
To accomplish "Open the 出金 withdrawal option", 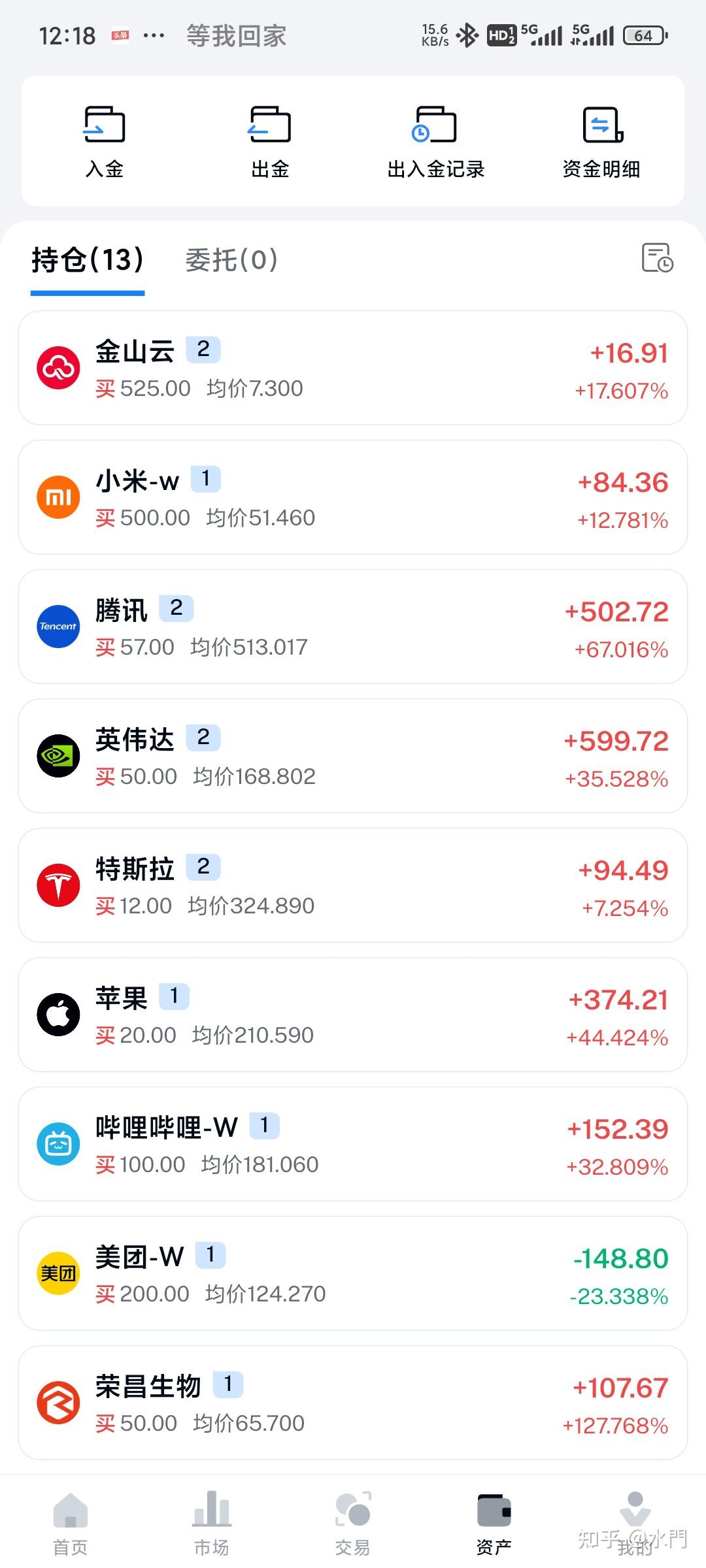I will click(x=270, y=142).
